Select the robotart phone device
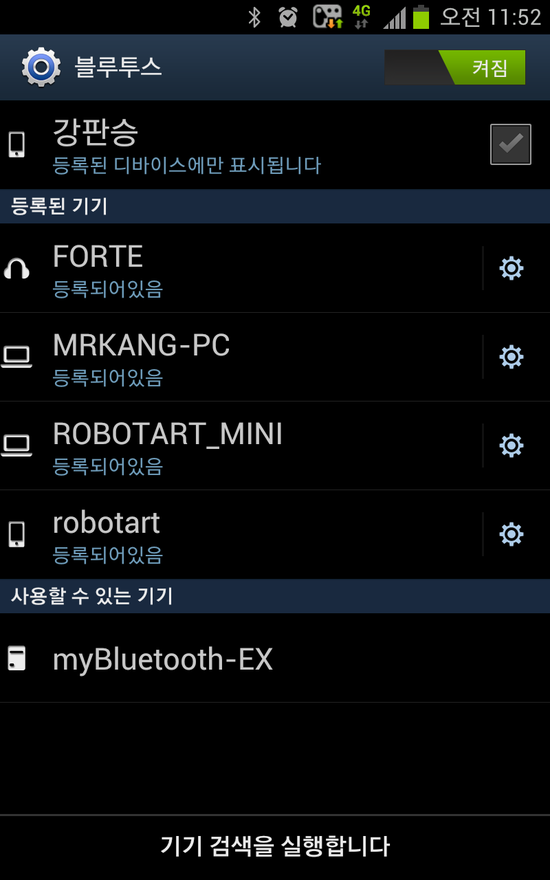550x880 pixels. click(241, 534)
